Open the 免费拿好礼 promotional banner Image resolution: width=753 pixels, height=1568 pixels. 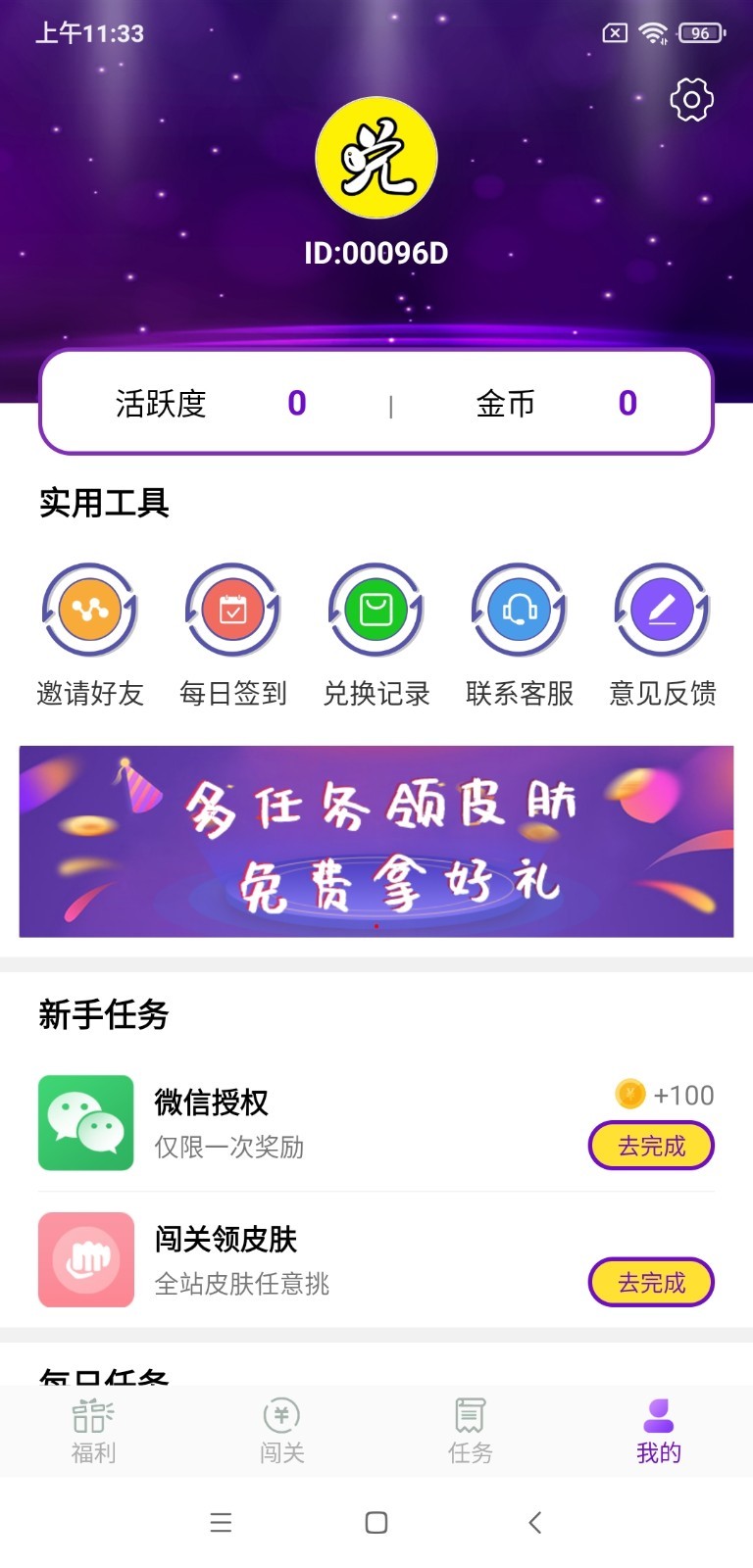376,841
